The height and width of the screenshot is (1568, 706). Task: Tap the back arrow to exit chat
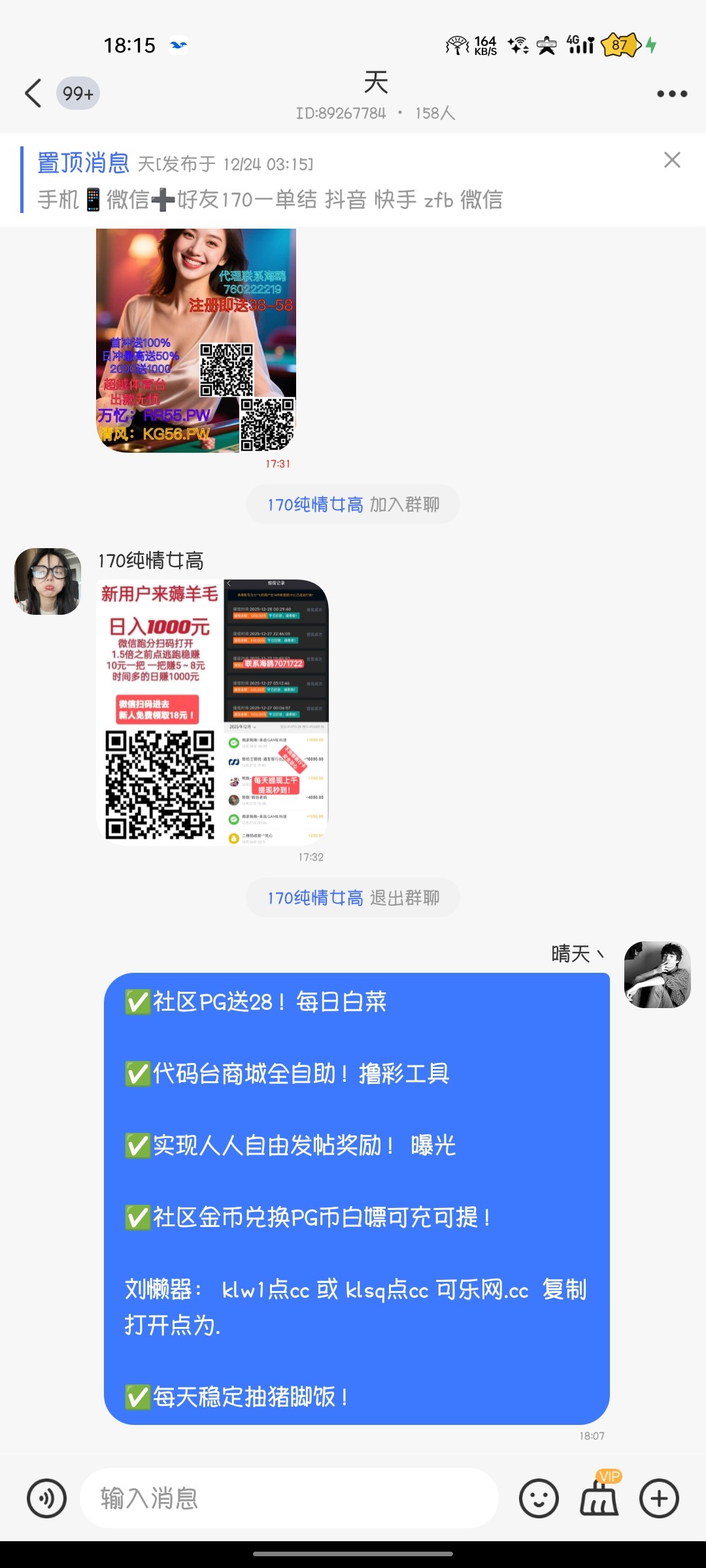32,93
